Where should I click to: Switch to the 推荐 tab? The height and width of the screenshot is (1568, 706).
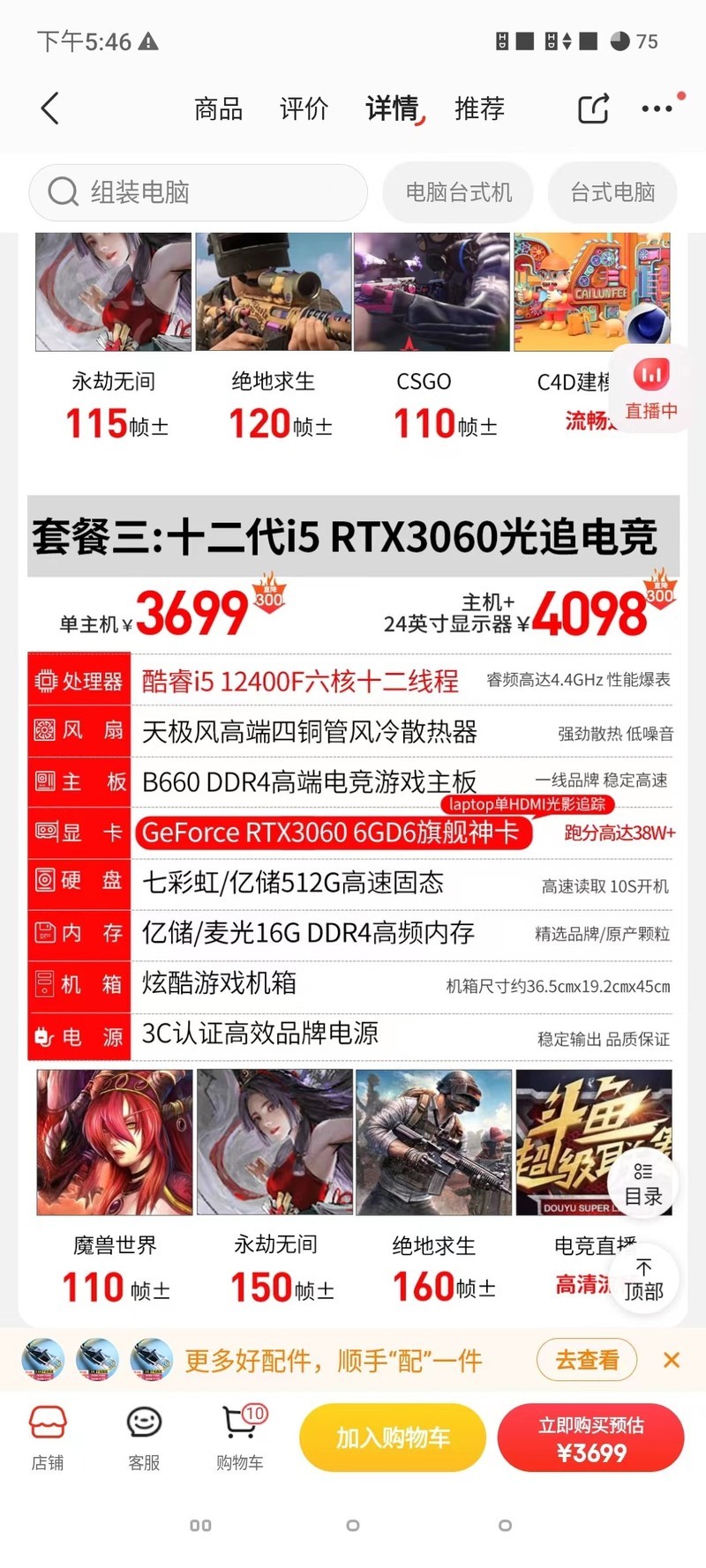tap(479, 108)
